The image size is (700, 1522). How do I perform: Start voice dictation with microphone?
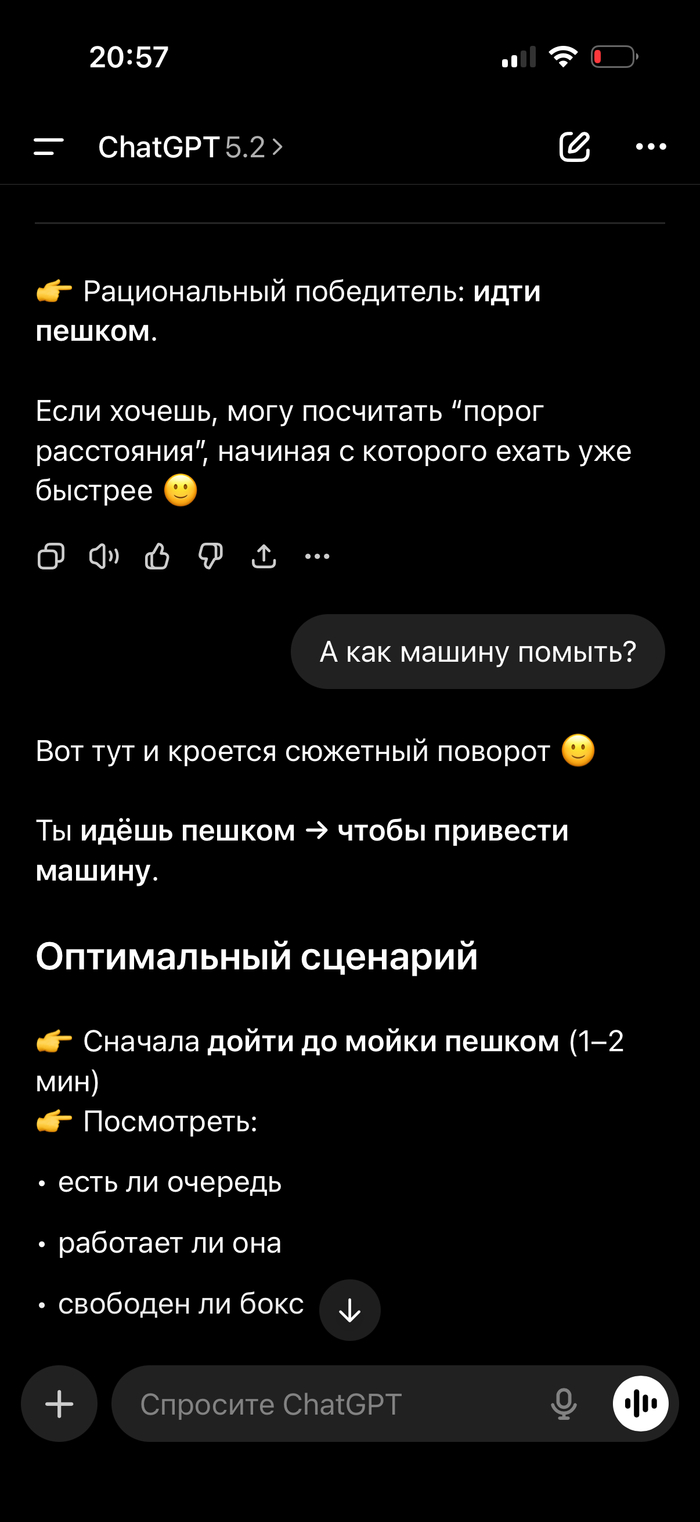[x=564, y=1404]
